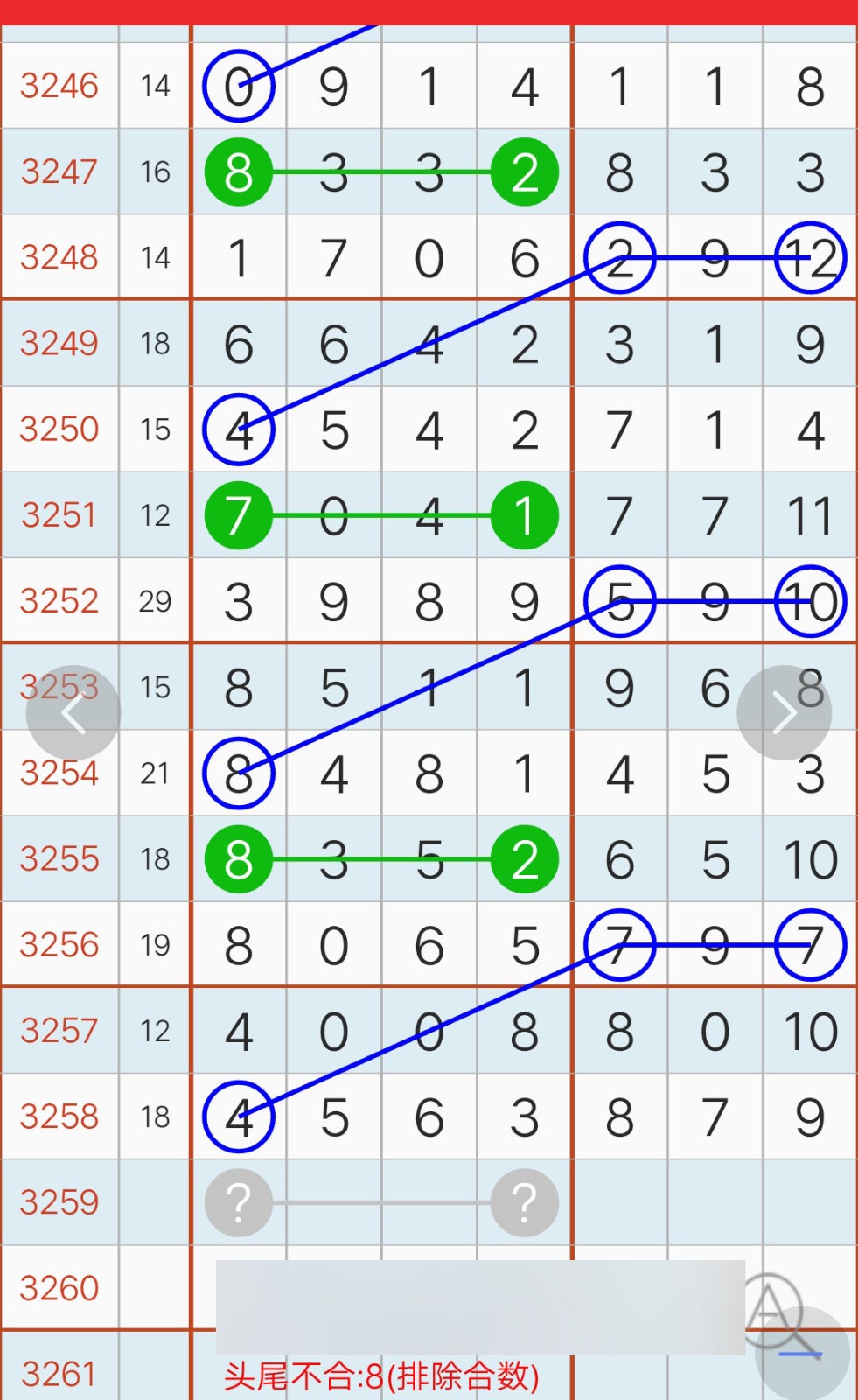Select the green circled 2 in row 3255
Screen dimensions: 858x1400
[x=523, y=859]
